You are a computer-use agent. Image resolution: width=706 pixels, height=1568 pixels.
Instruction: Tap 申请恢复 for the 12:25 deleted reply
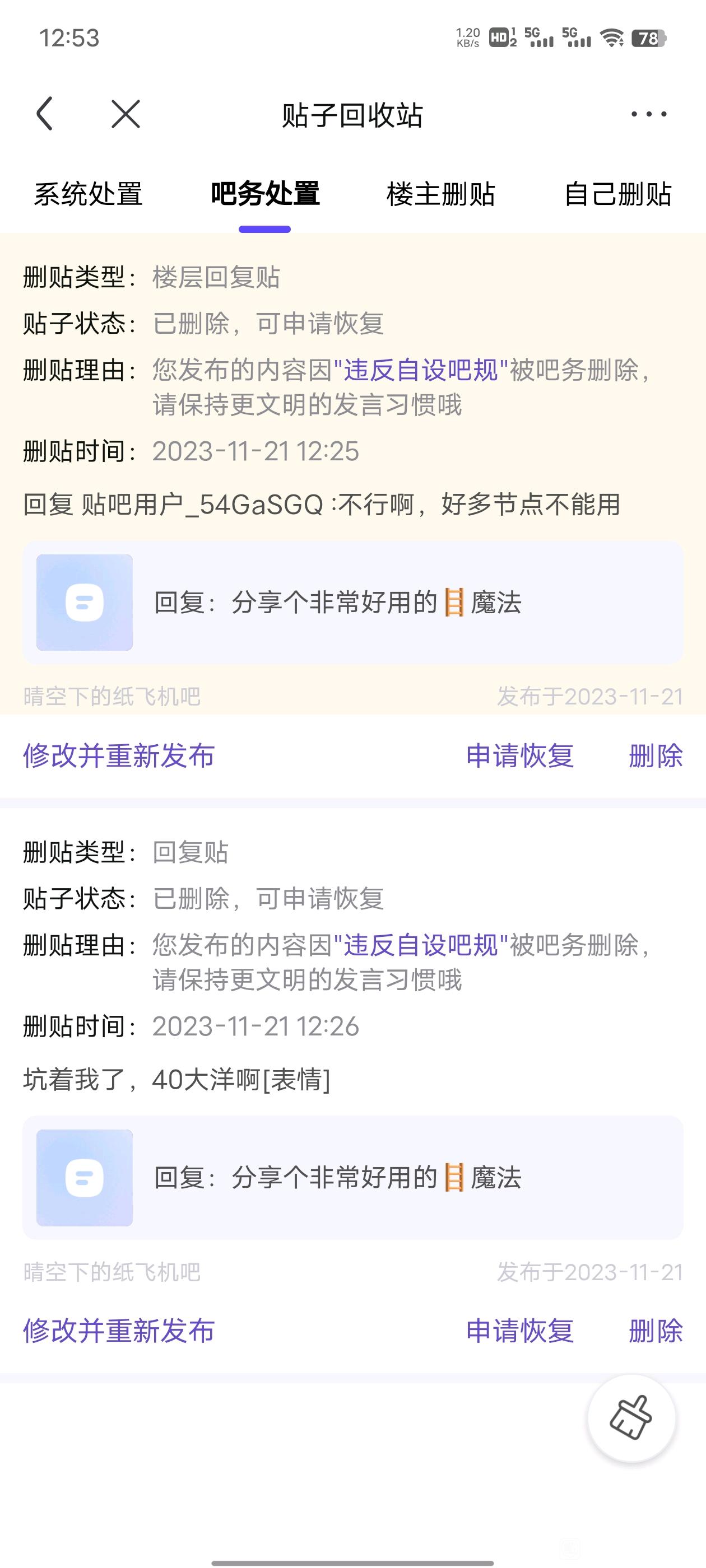click(x=519, y=756)
